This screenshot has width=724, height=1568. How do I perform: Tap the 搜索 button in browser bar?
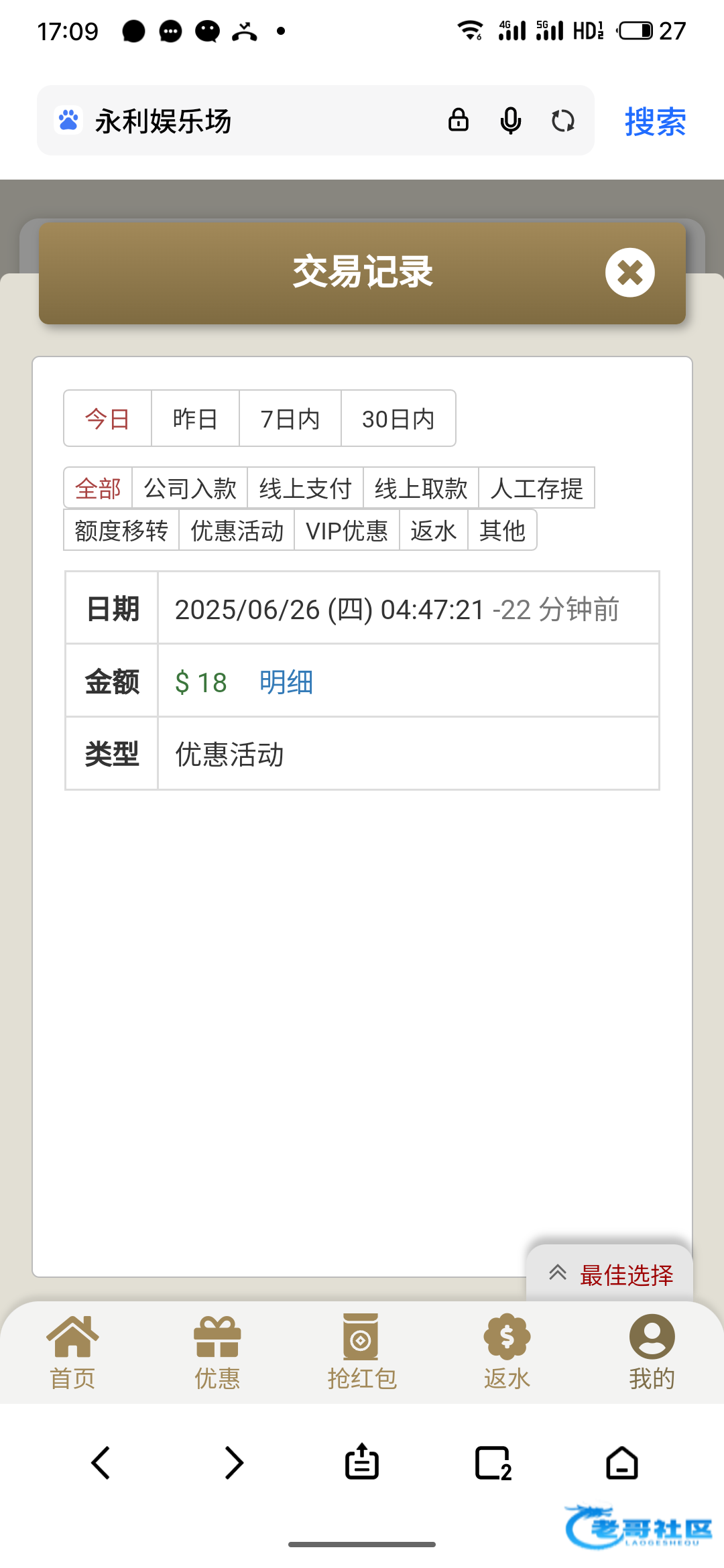[x=655, y=121]
